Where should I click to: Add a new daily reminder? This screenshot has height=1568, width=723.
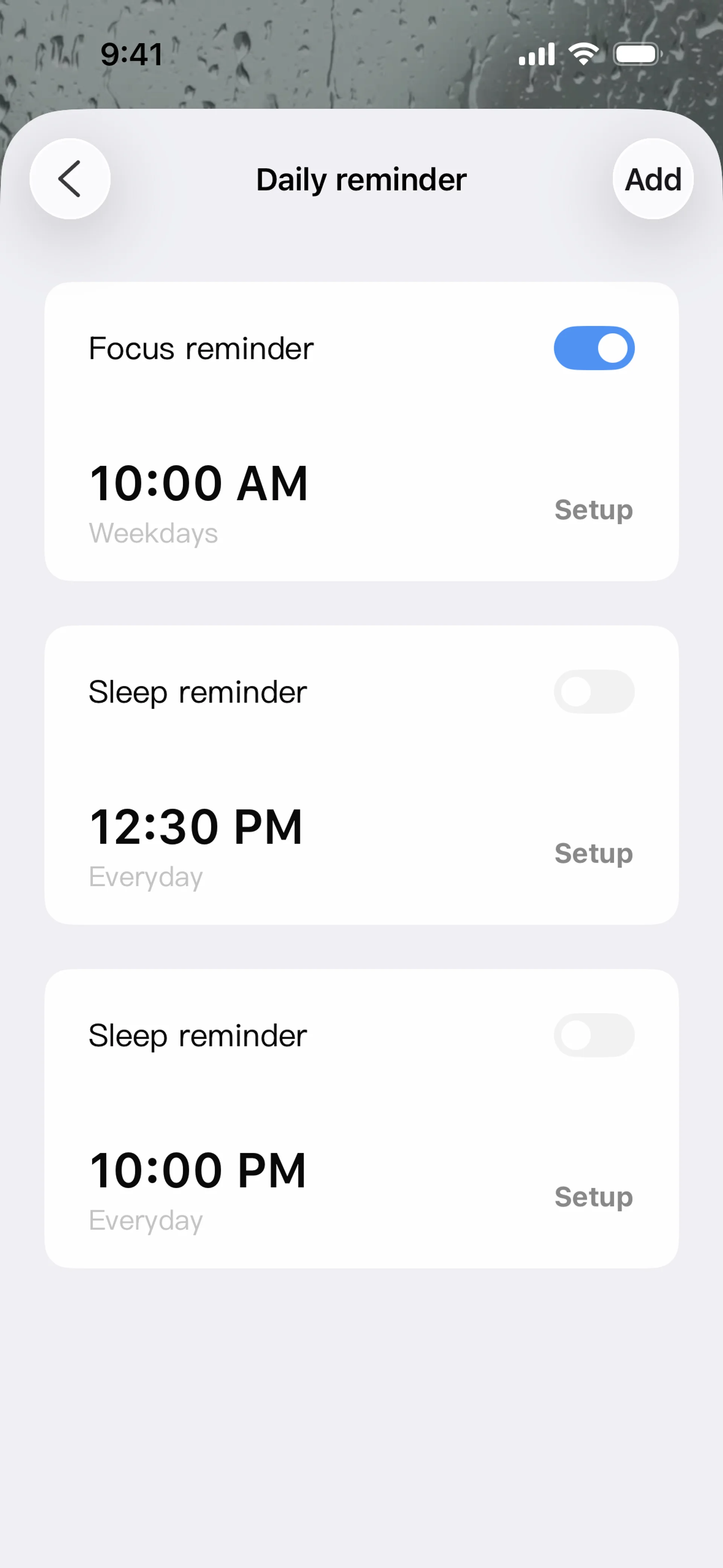tap(653, 179)
